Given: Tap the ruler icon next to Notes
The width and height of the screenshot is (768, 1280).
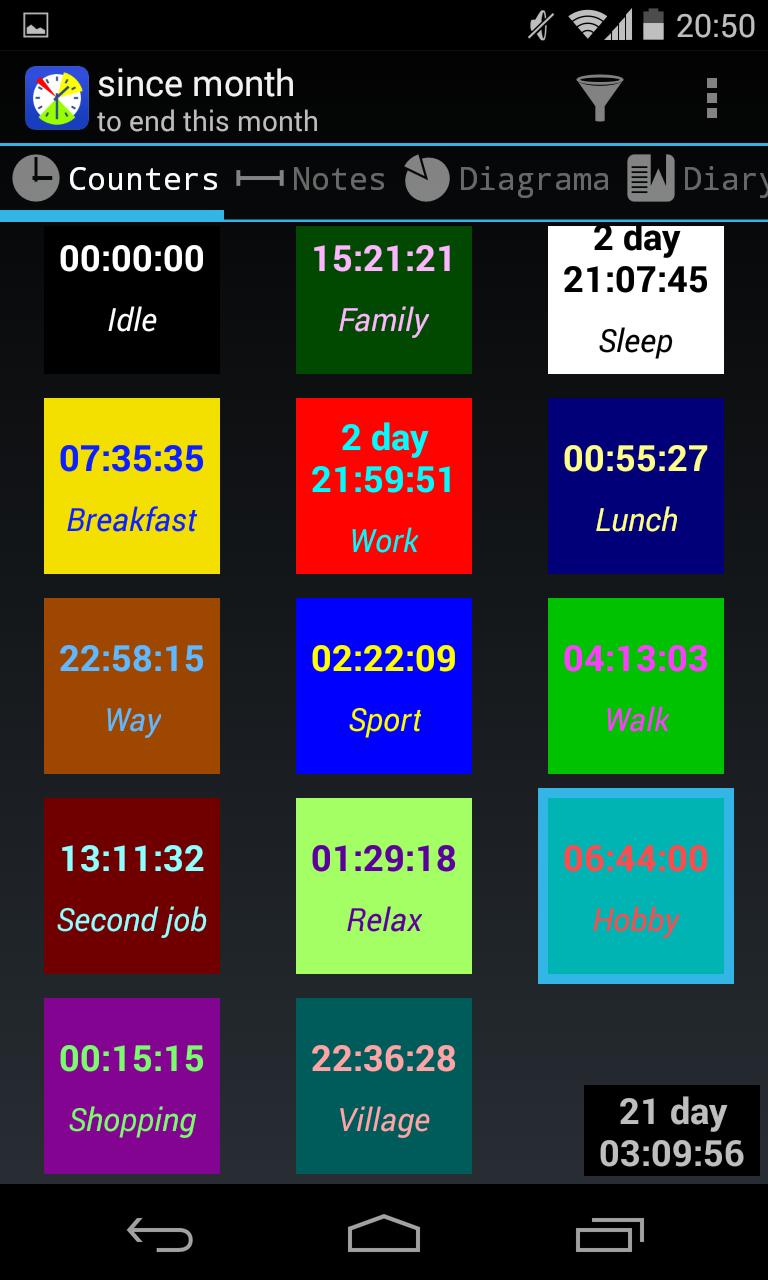Looking at the screenshot, I should (x=262, y=178).
